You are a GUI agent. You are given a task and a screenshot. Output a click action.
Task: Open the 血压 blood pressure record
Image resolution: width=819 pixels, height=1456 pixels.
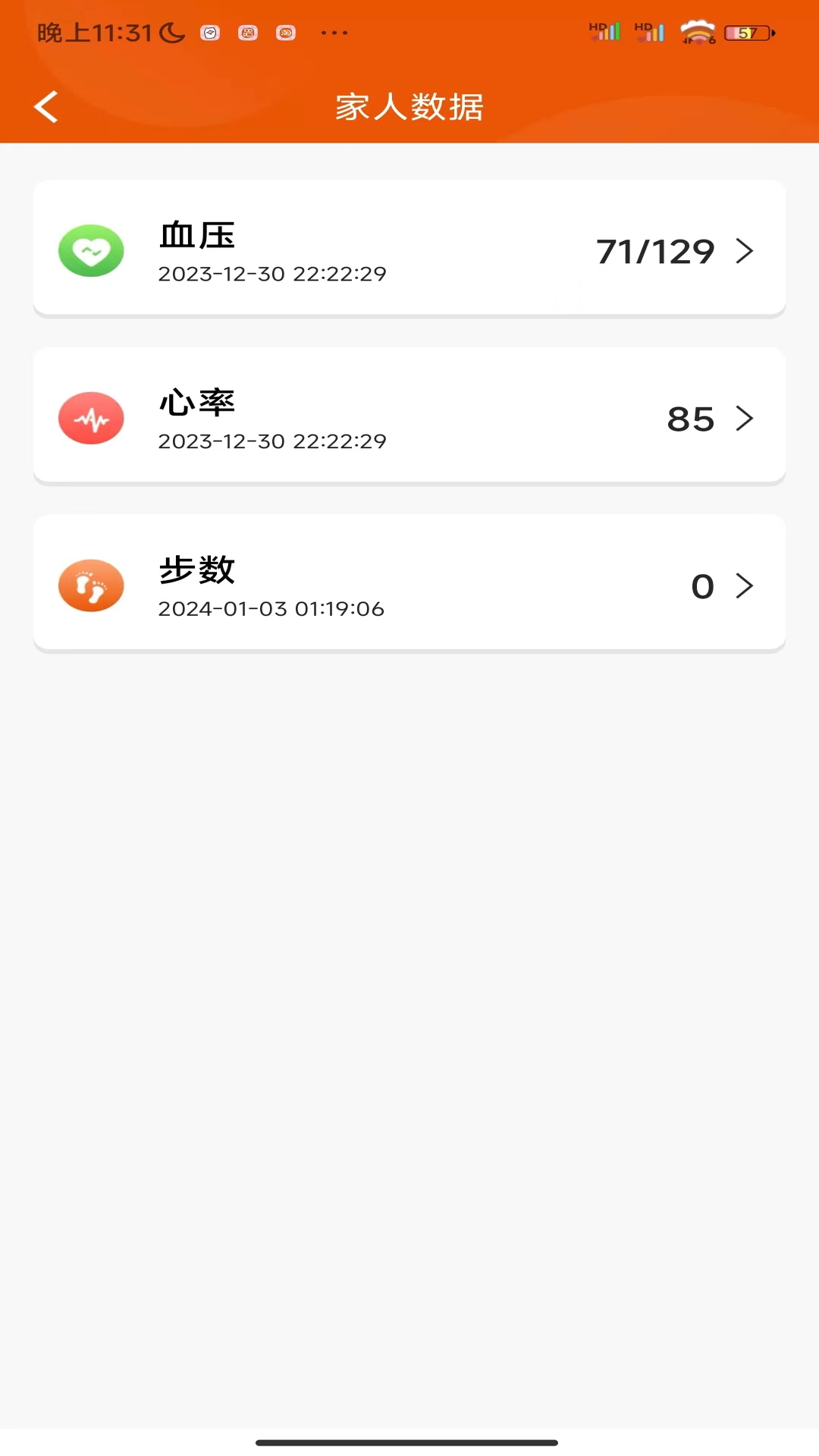pyautogui.click(x=409, y=250)
